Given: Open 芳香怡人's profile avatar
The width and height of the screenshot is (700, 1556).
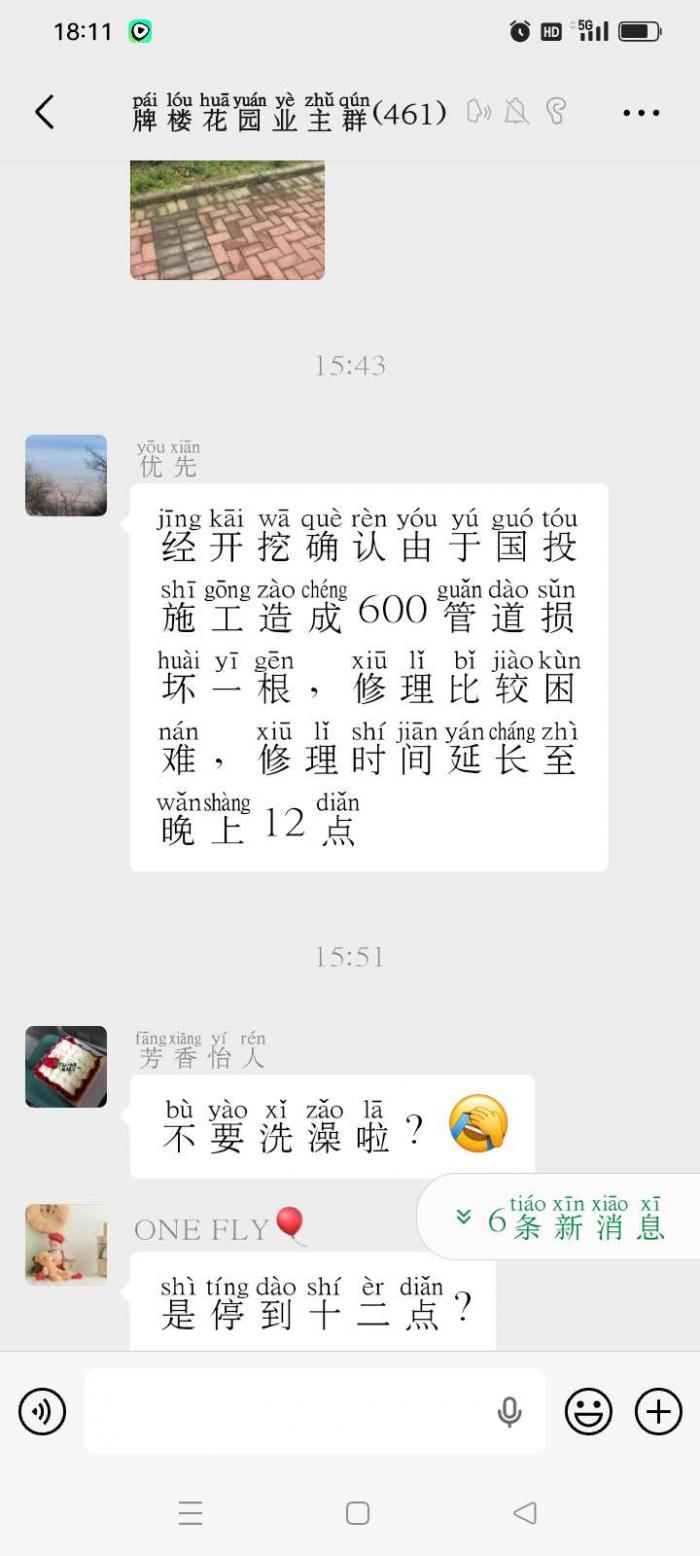Looking at the screenshot, I should (66, 1067).
